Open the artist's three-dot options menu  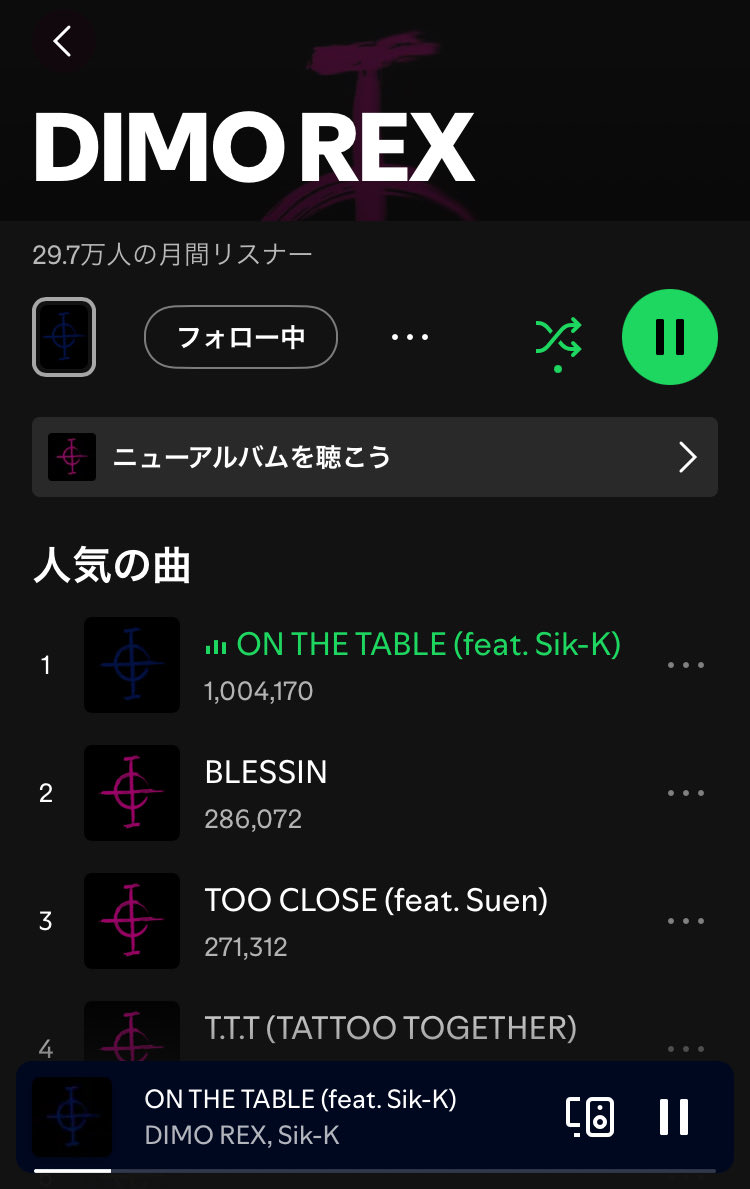coord(409,337)
